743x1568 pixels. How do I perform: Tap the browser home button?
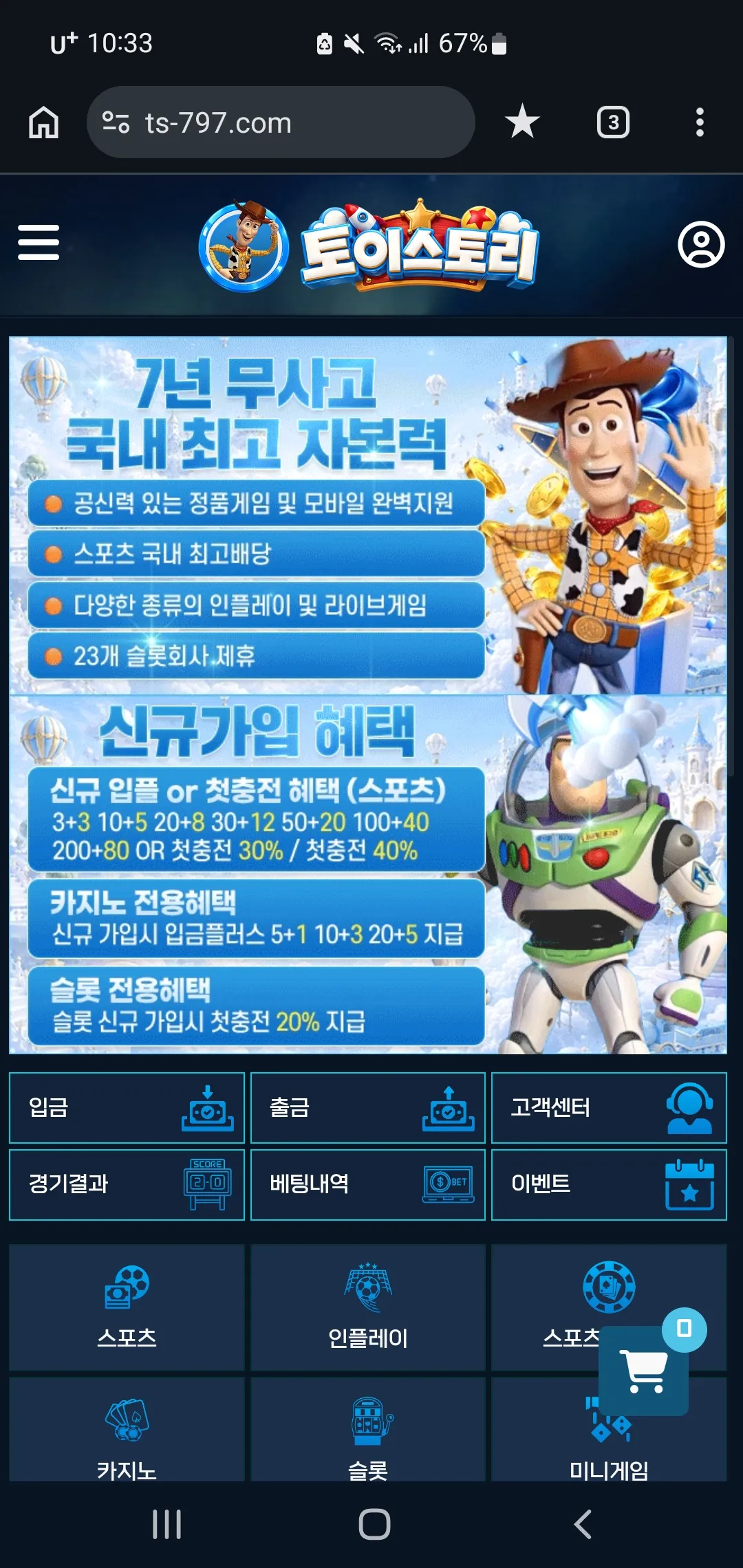click(x=43, y=122)
